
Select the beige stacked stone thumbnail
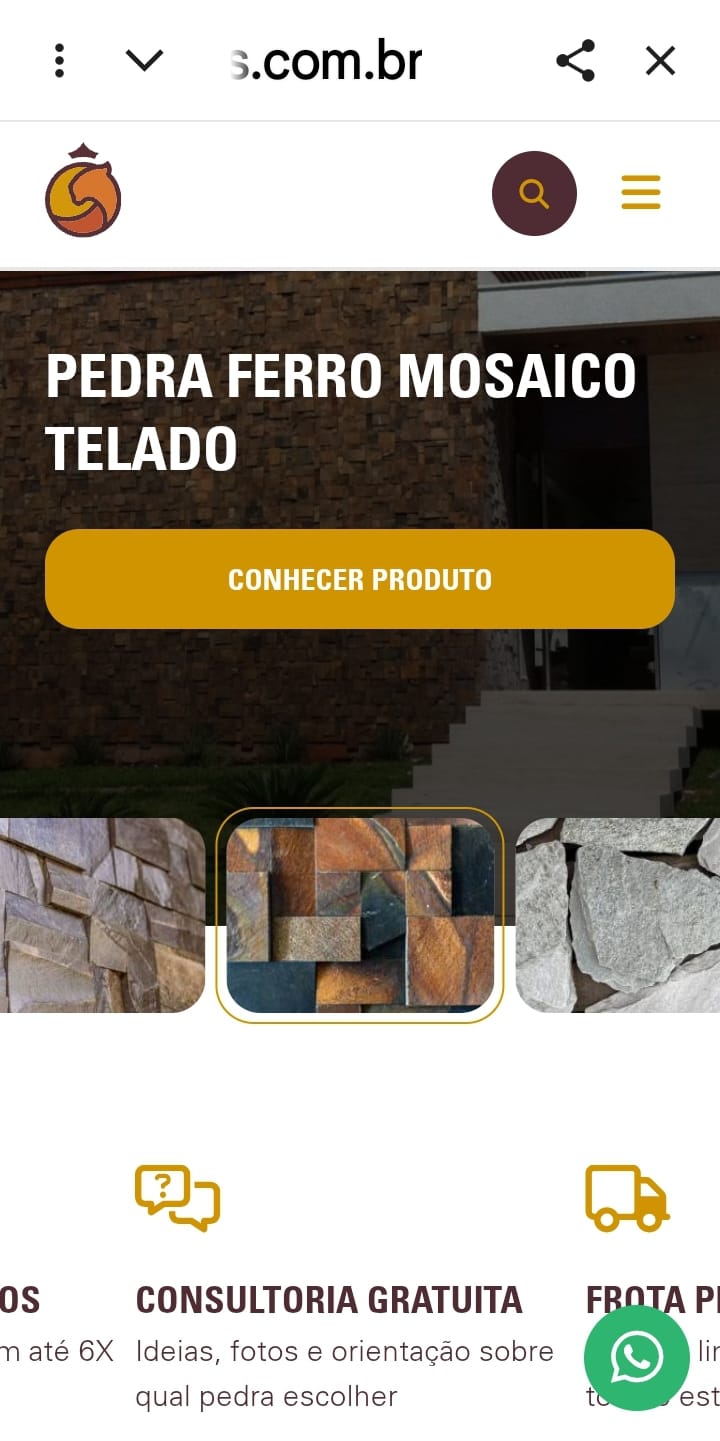coord(100,914)
